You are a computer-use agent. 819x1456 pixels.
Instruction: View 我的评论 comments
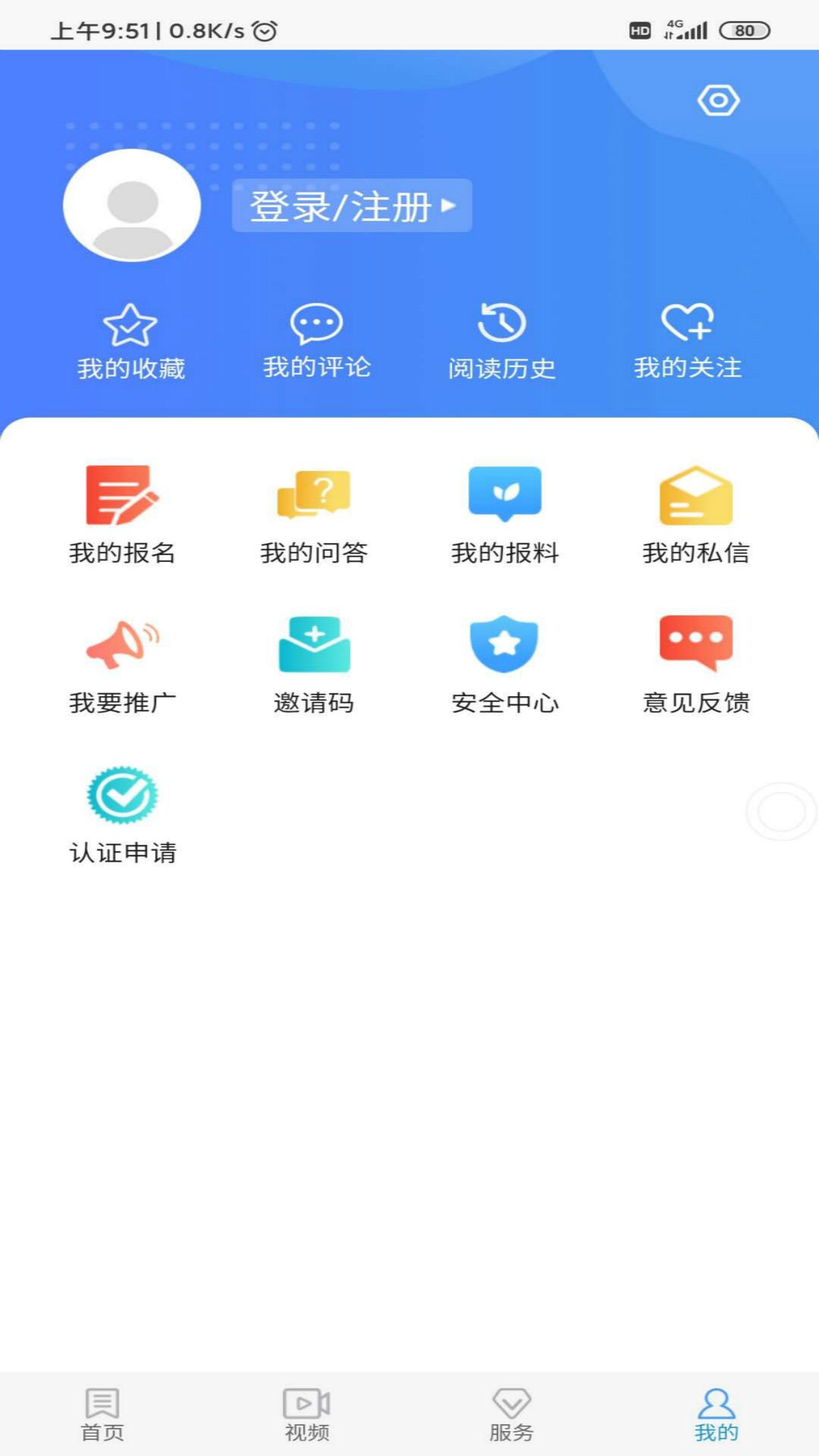pos(316,341)
